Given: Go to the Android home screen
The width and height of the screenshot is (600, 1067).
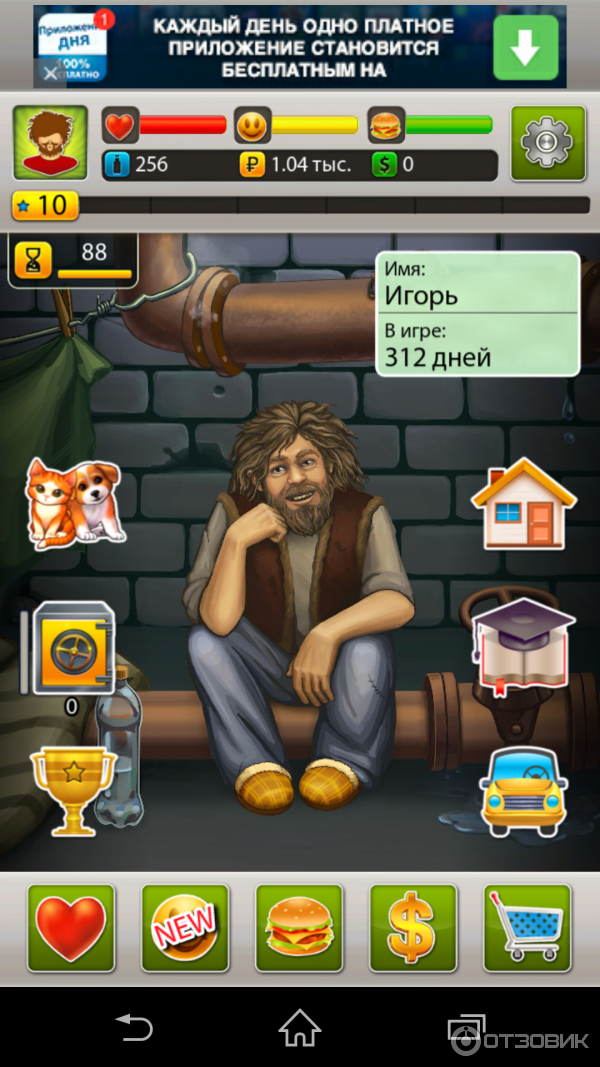Looking at the screenshot, I should [299, 1027].
